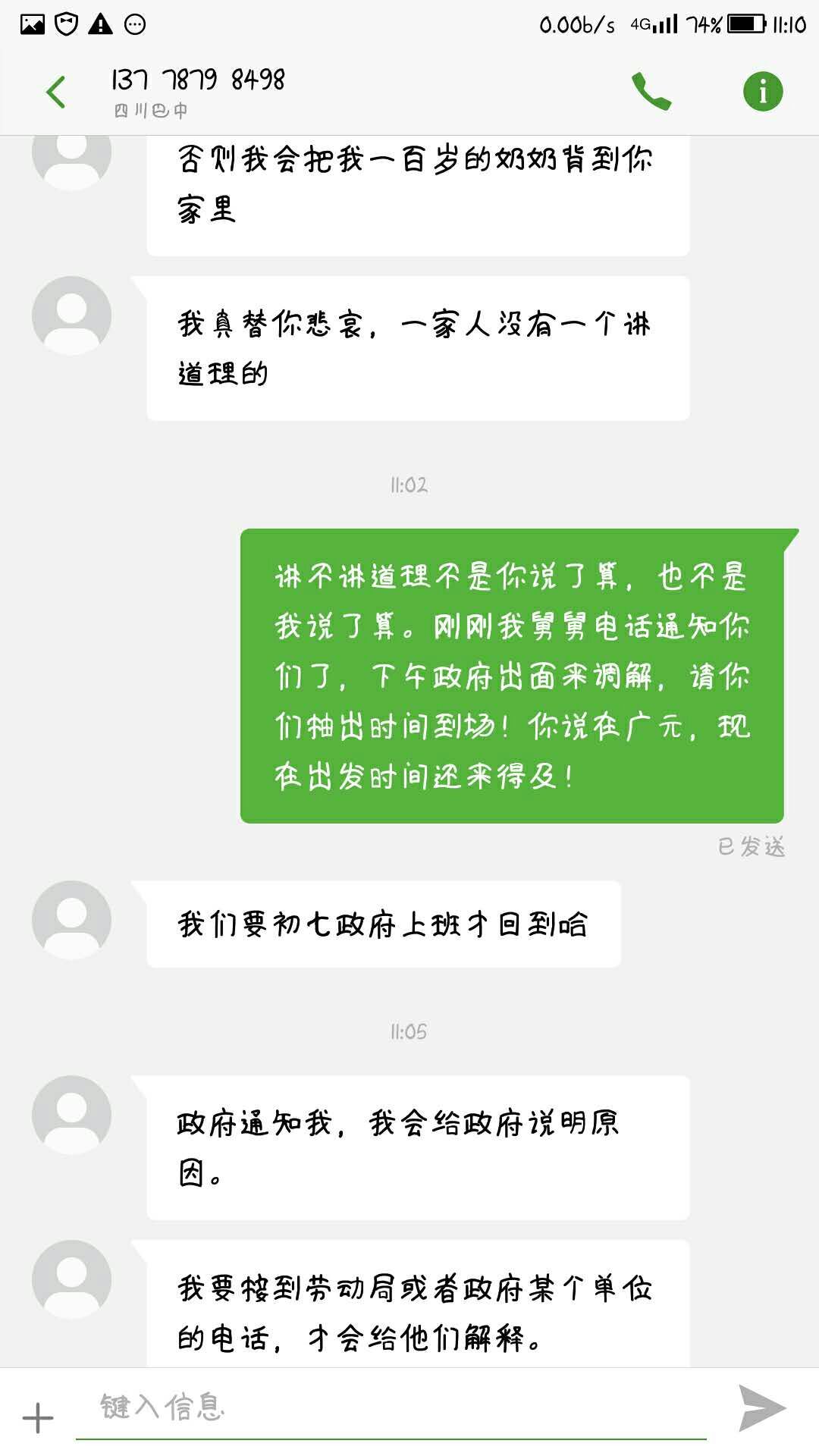
Task: Open the plus attachment menu
Action: 38,1417
